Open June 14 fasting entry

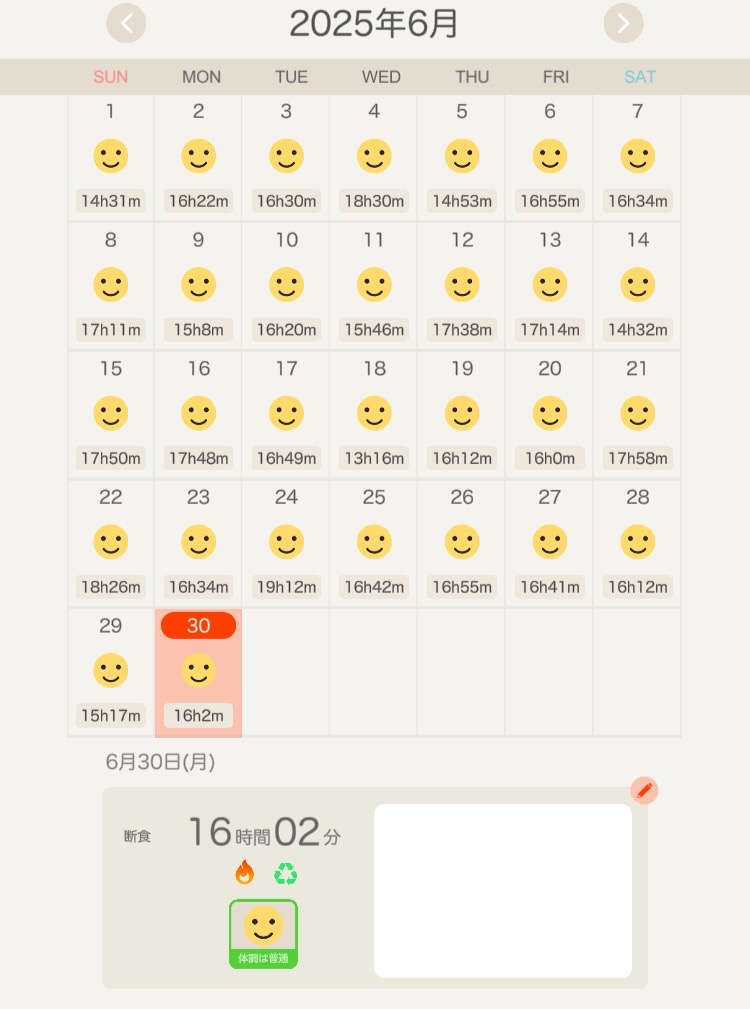click(637, 285)
